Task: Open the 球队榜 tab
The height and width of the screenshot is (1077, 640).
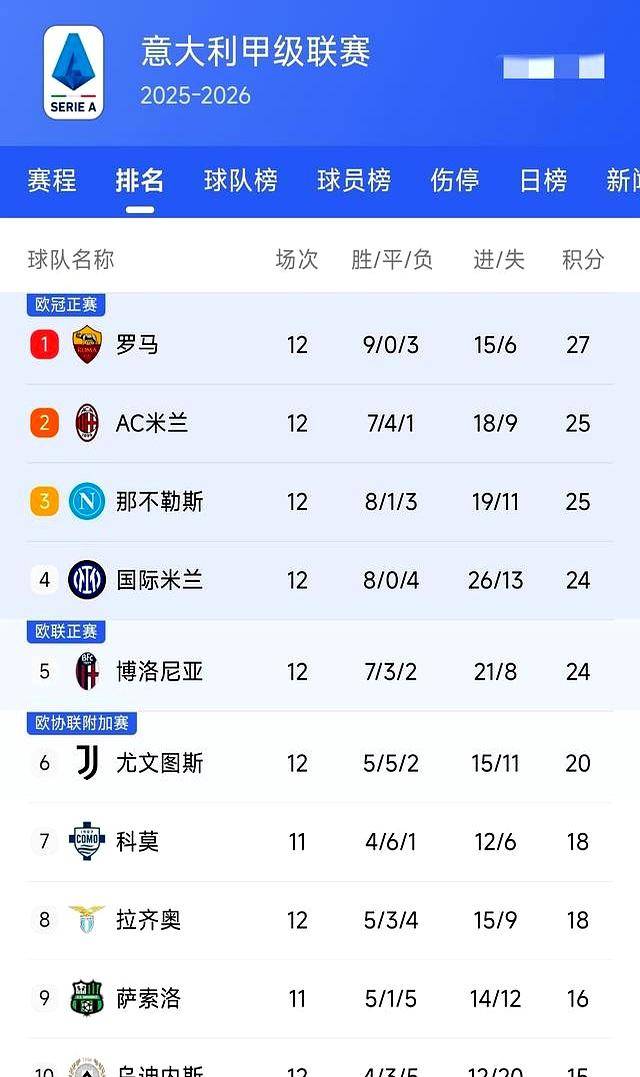Action: 241,180
